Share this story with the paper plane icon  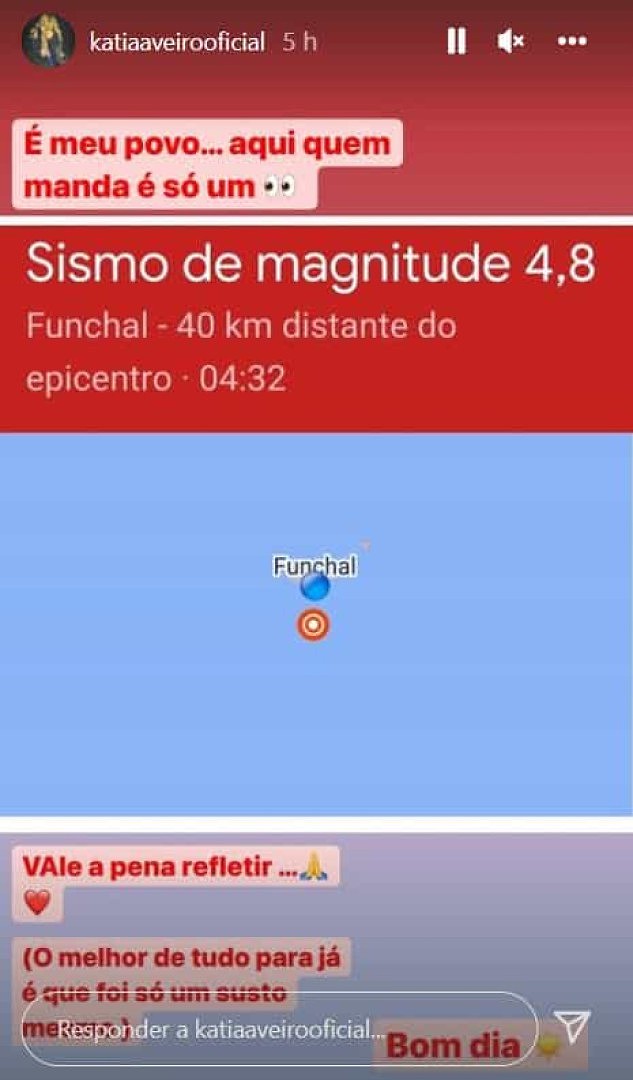[571, 1027]
